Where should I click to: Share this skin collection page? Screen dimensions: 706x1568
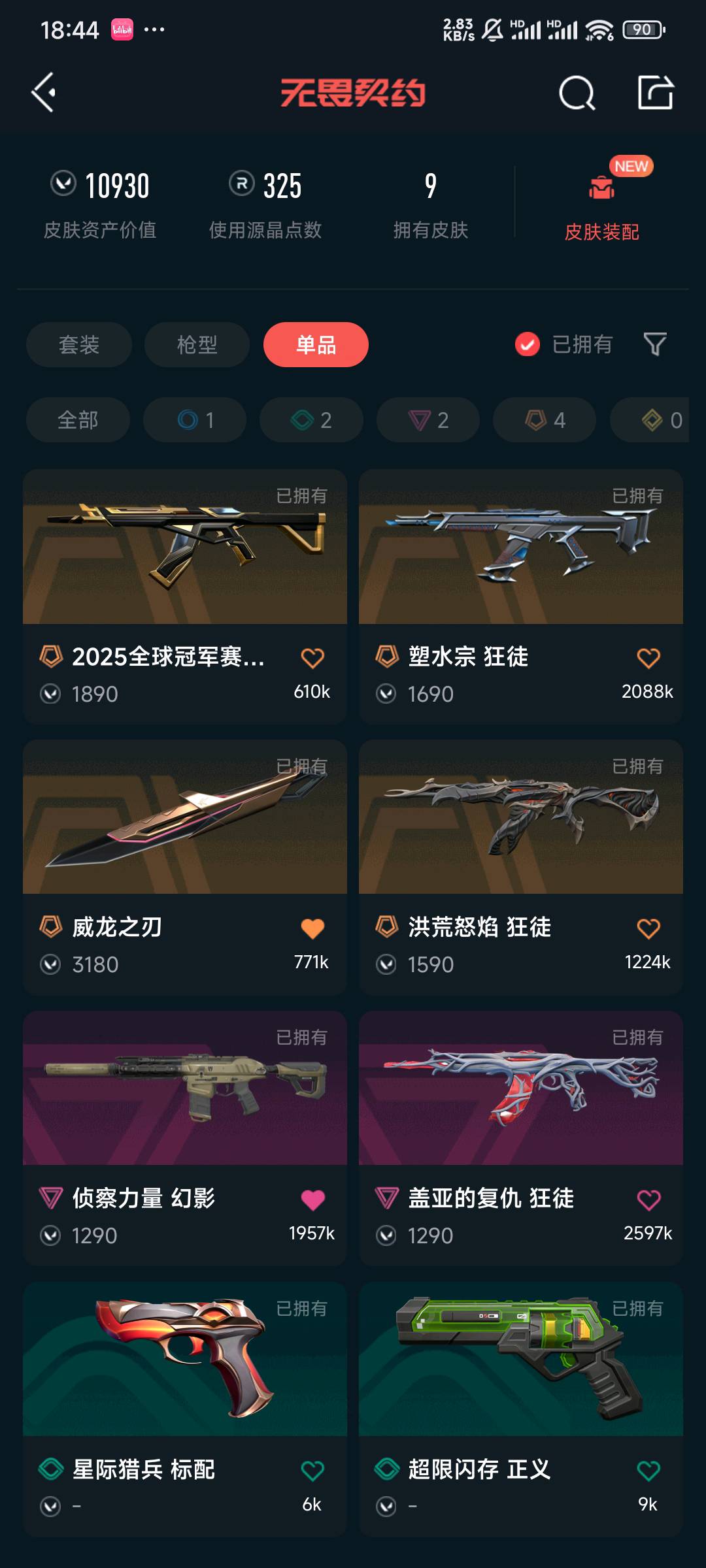point(656,93)
